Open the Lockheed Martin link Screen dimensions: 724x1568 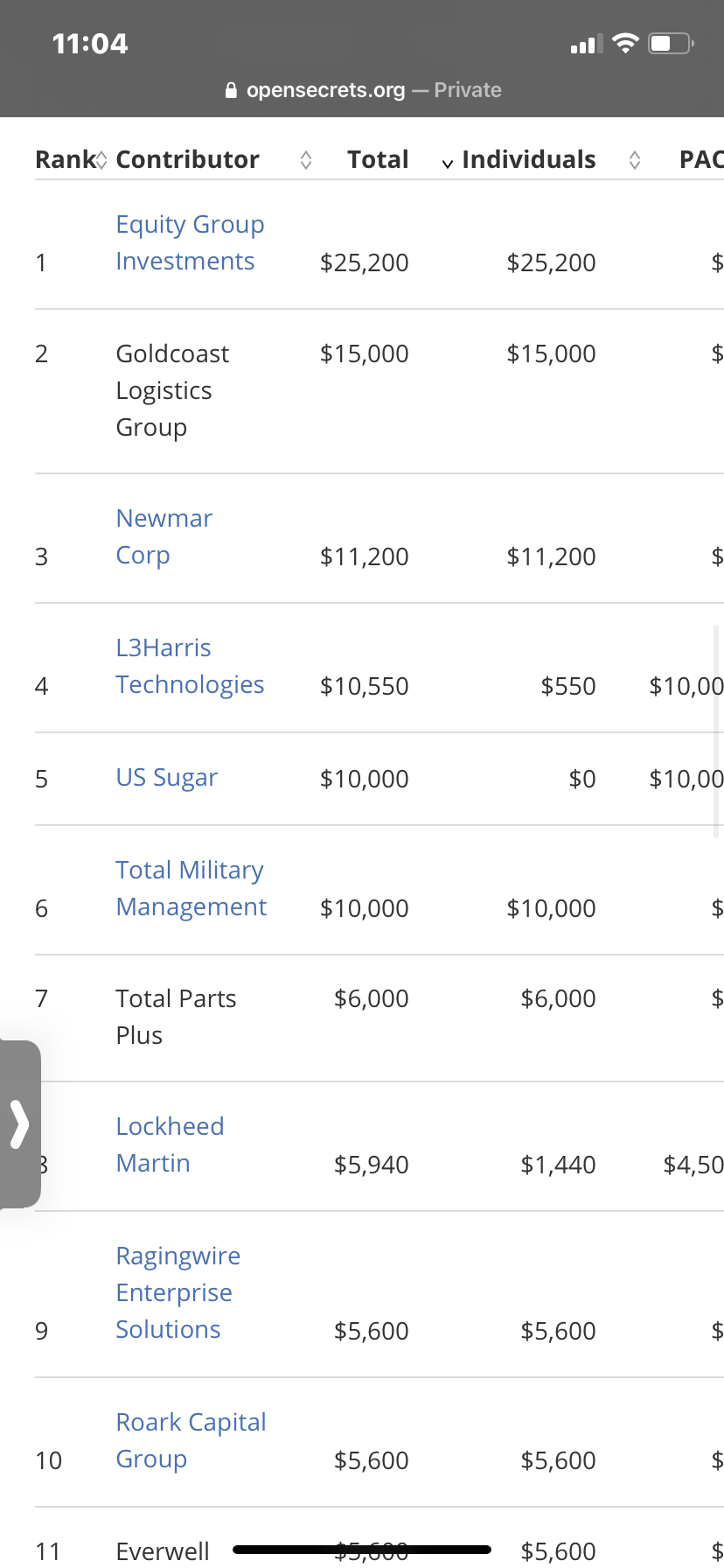[x=170, y=1144]
